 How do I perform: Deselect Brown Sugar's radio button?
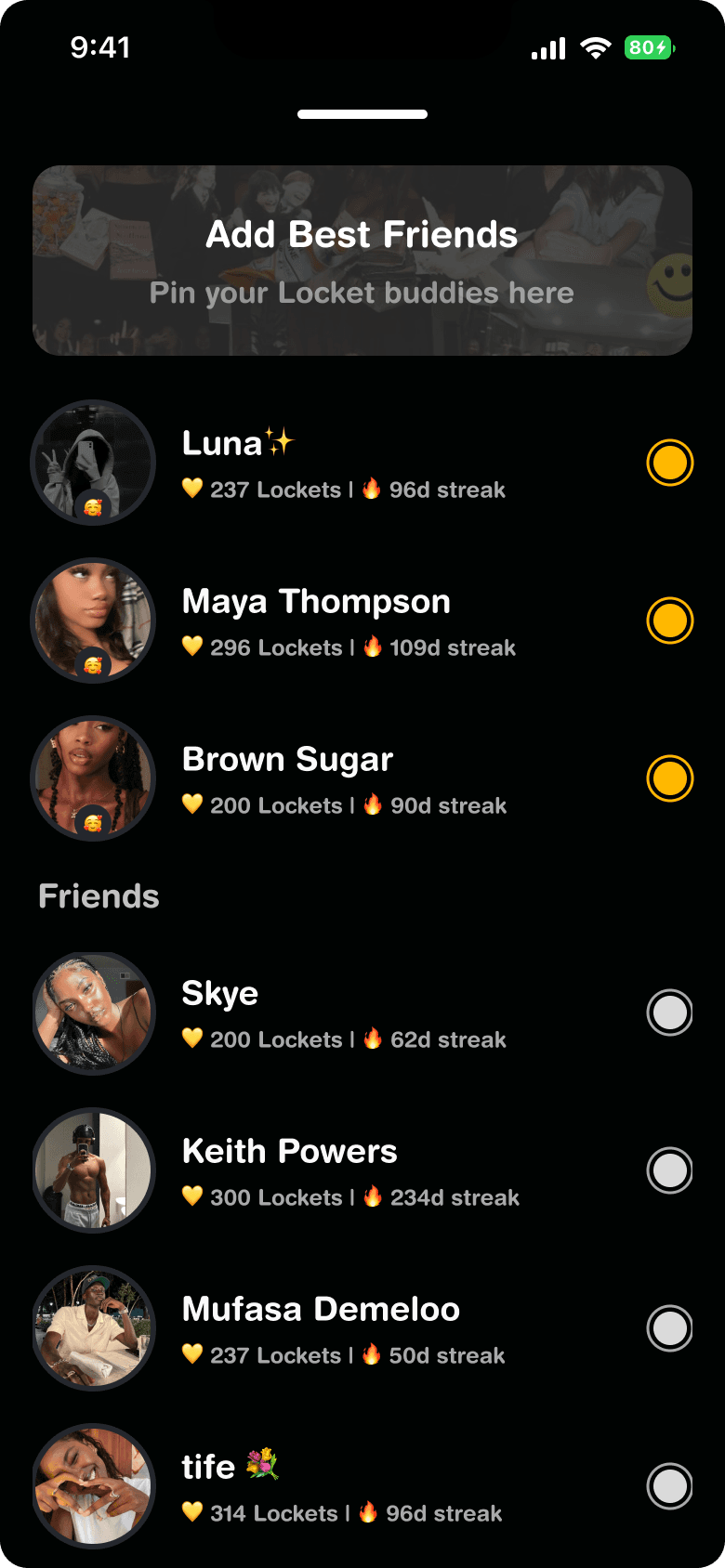[670, 778]
